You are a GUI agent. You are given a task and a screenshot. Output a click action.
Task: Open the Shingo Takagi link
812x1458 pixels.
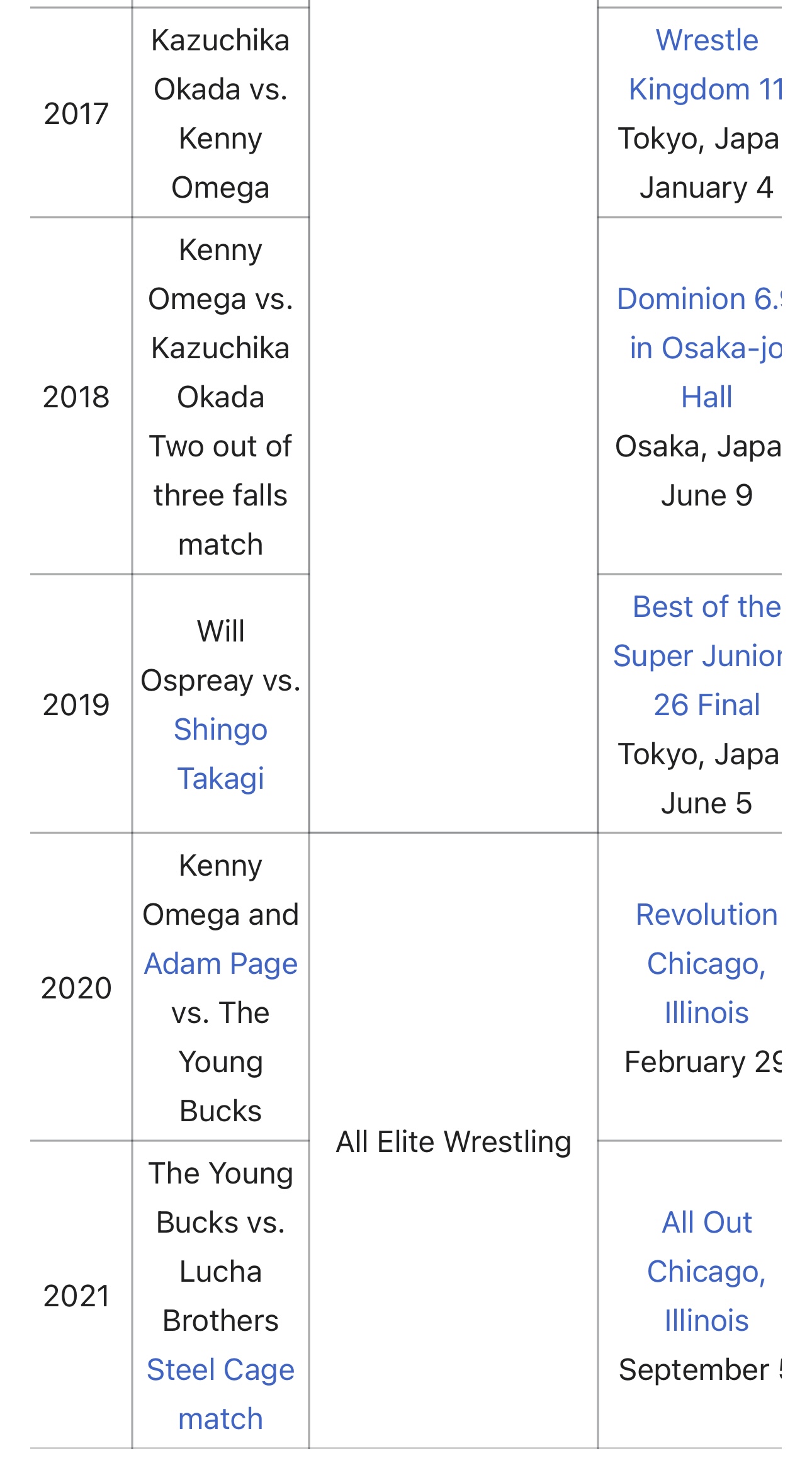[220, 754]
